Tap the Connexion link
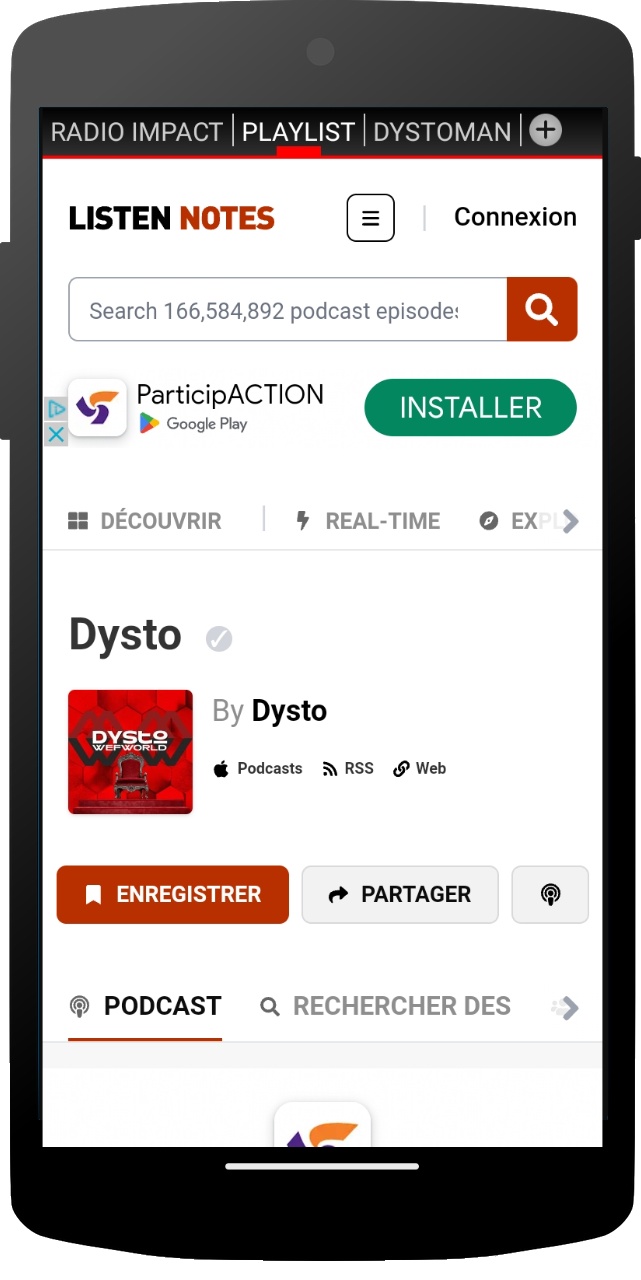Image resolution: width=641 pixels, height=1280 pixels. pyautogui.click(x=515, y=217)
